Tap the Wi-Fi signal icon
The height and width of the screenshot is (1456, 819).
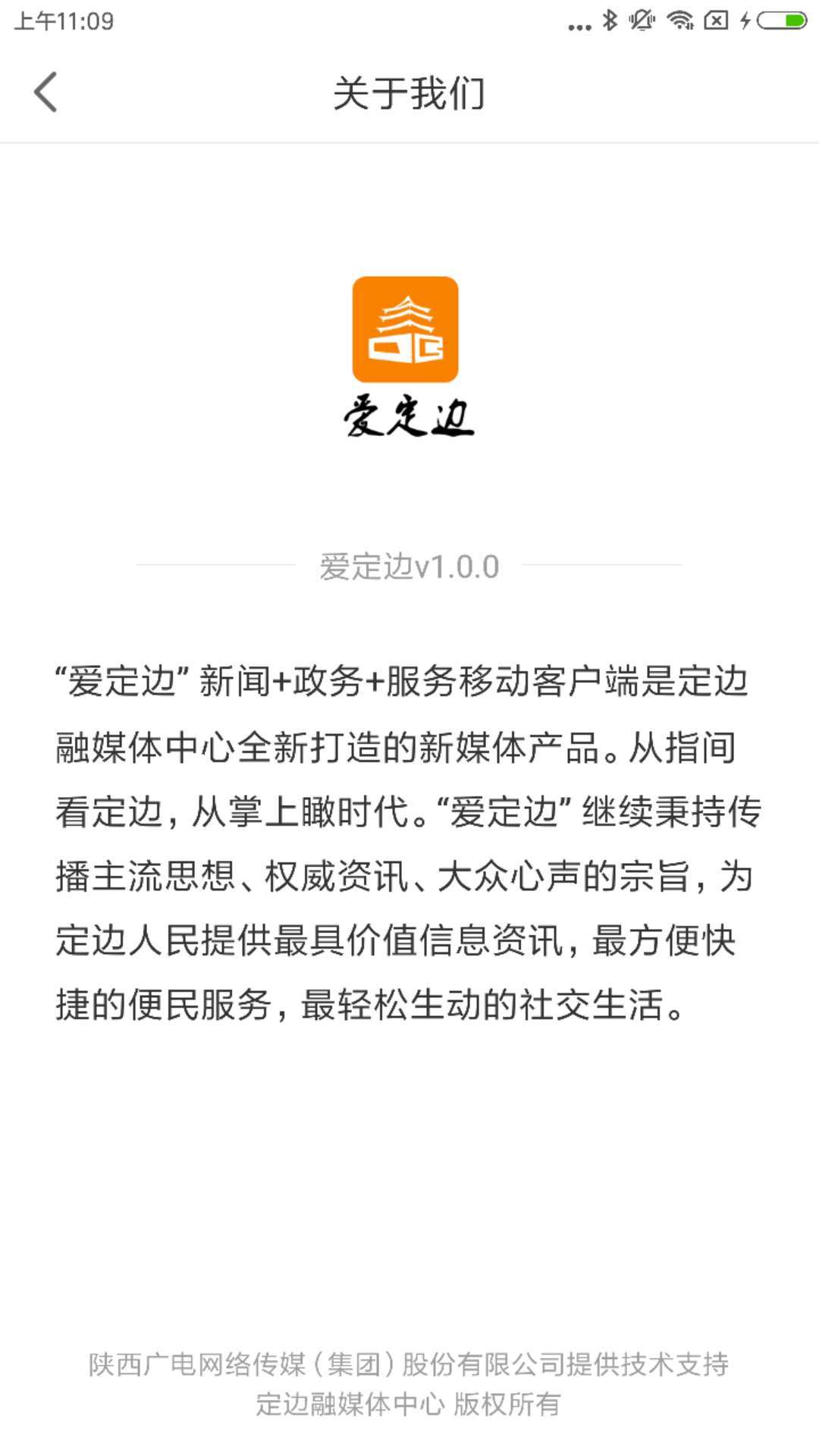pos(679,20)
